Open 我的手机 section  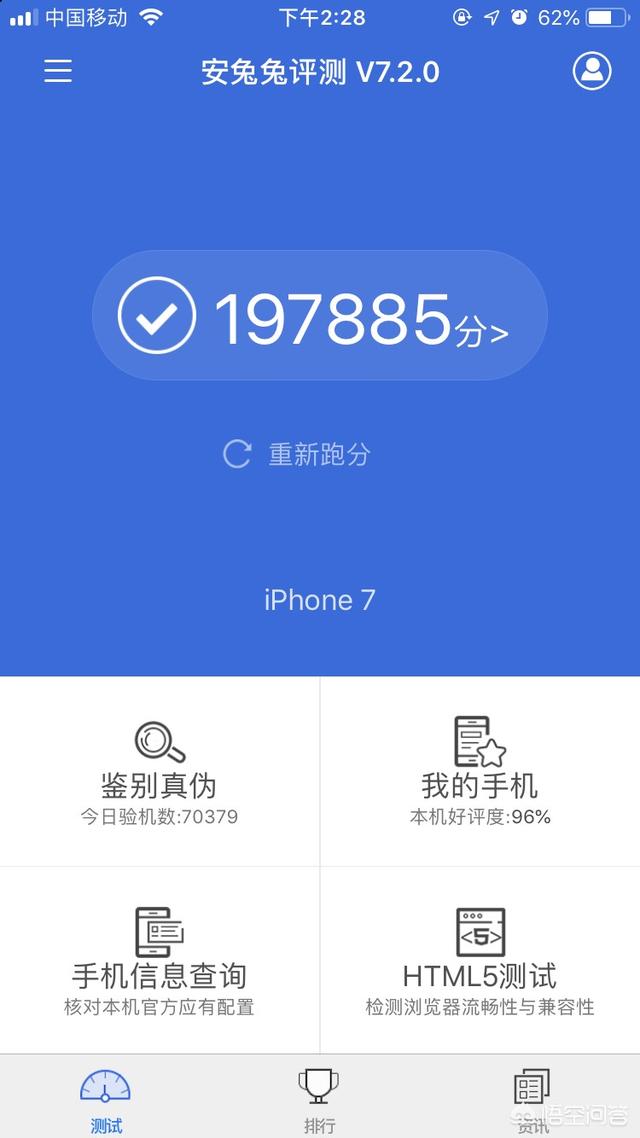pyautogui.click(x=480, y=770)
